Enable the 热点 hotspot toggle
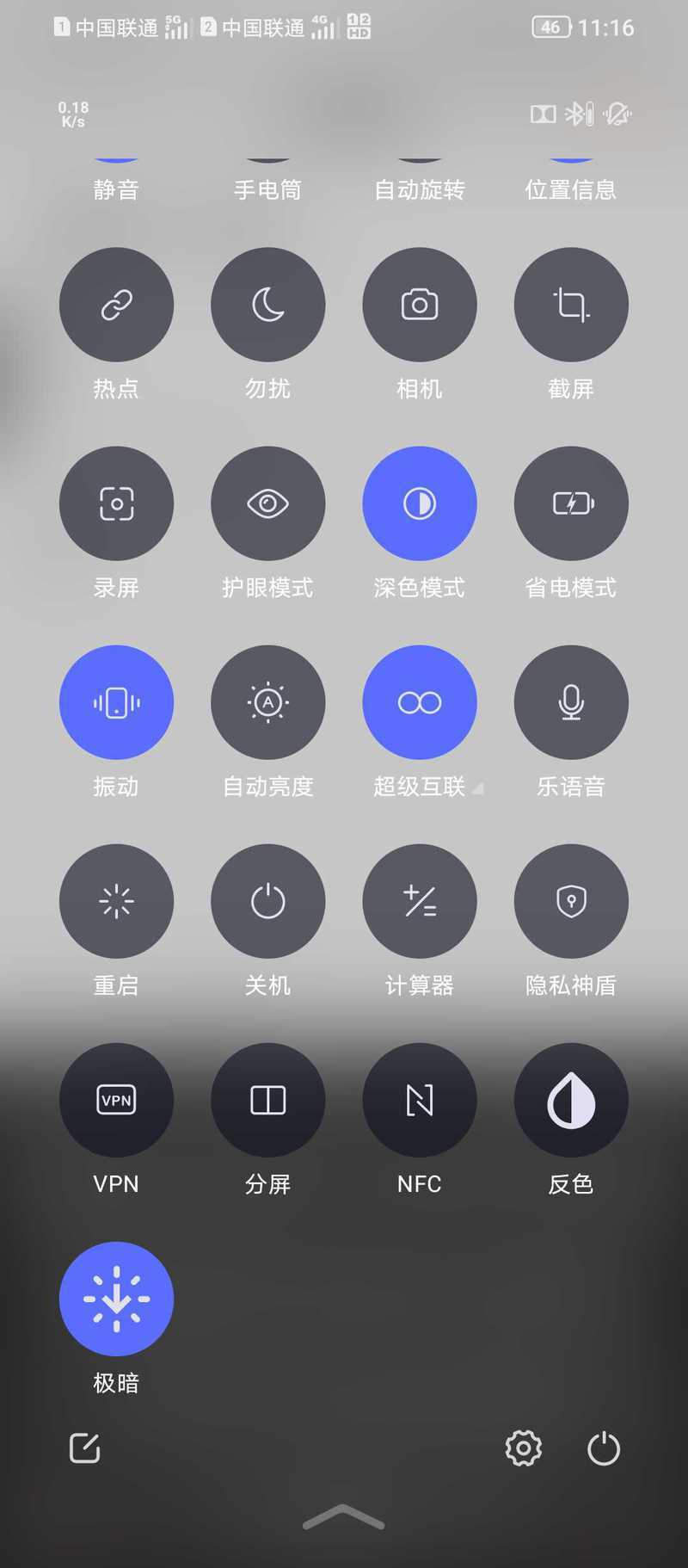This screenshot has height=1568, width=688. (x=116, y=305)
